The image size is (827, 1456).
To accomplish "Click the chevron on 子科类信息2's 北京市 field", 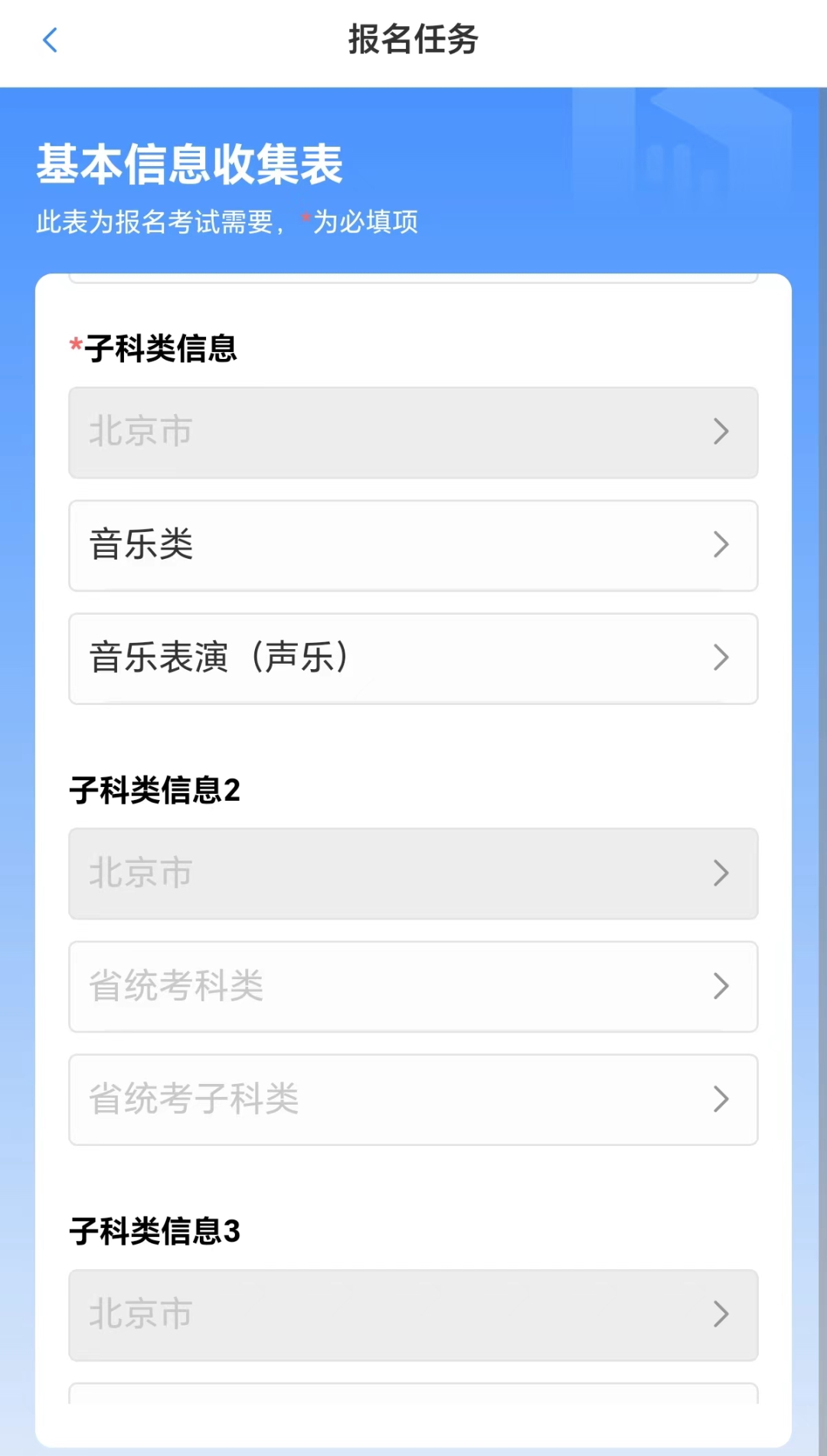I will [721, 873].
